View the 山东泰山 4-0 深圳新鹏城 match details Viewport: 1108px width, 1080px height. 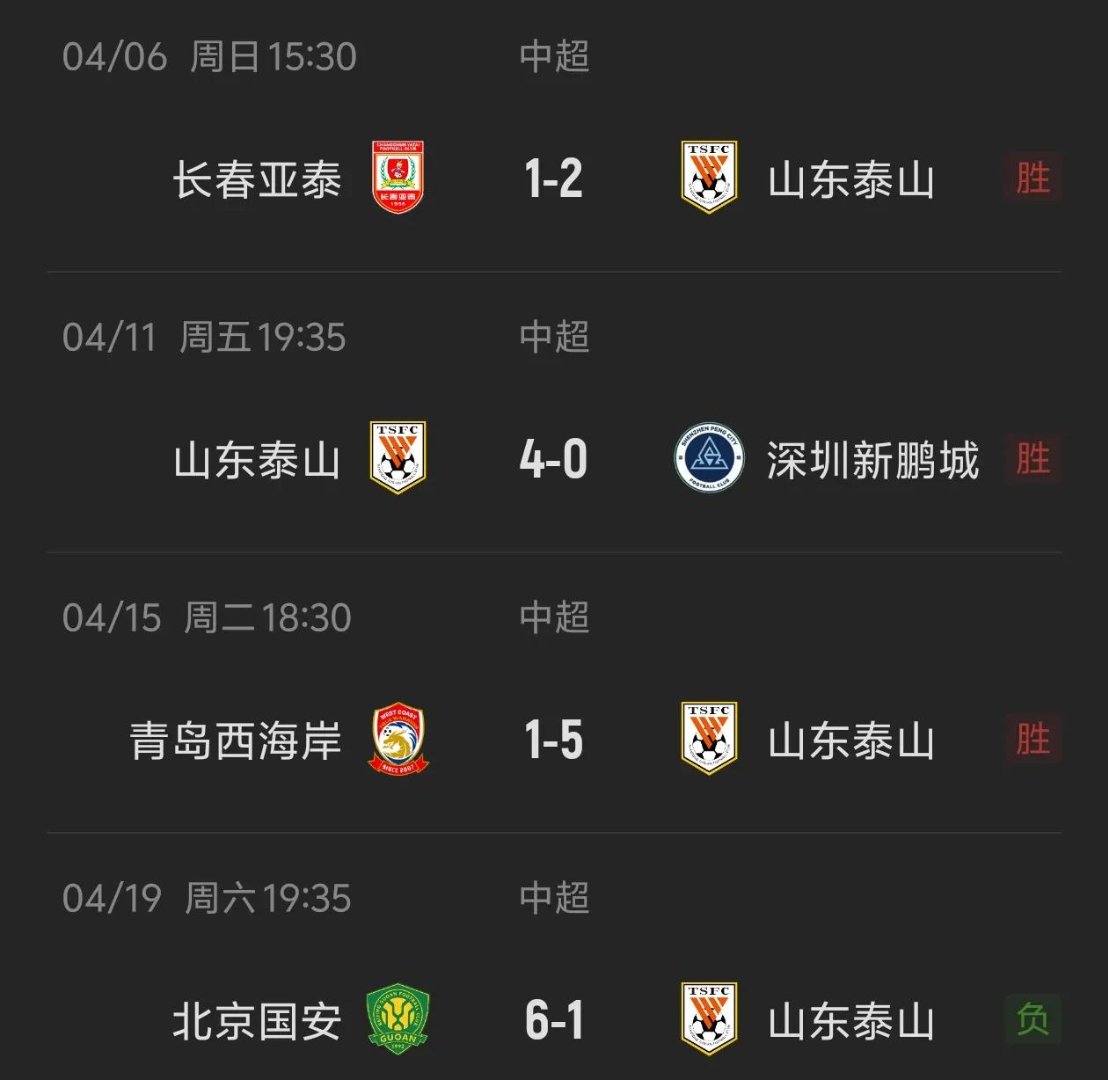[554, 460]
